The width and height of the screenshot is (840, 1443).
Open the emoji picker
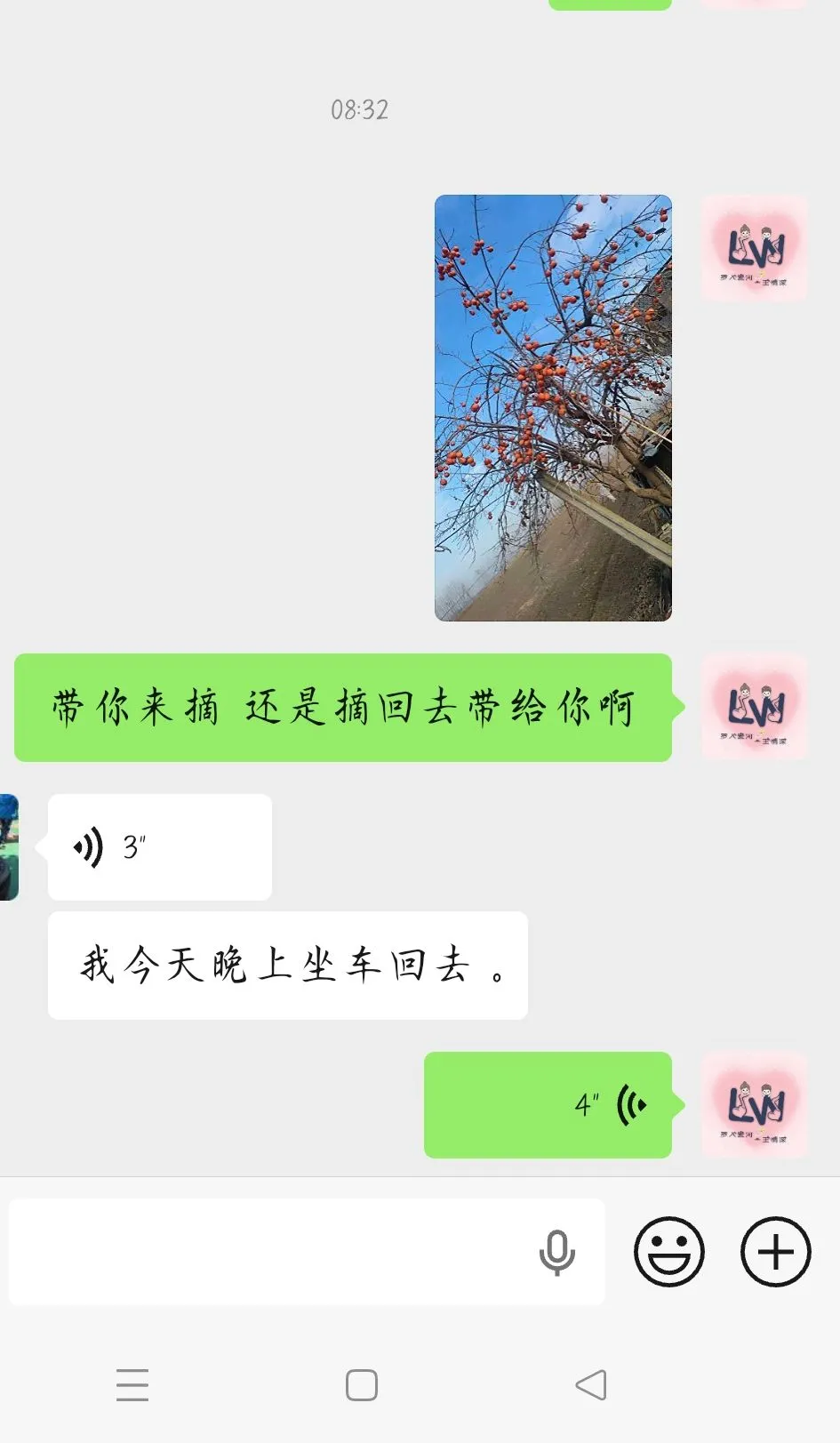669,1252
